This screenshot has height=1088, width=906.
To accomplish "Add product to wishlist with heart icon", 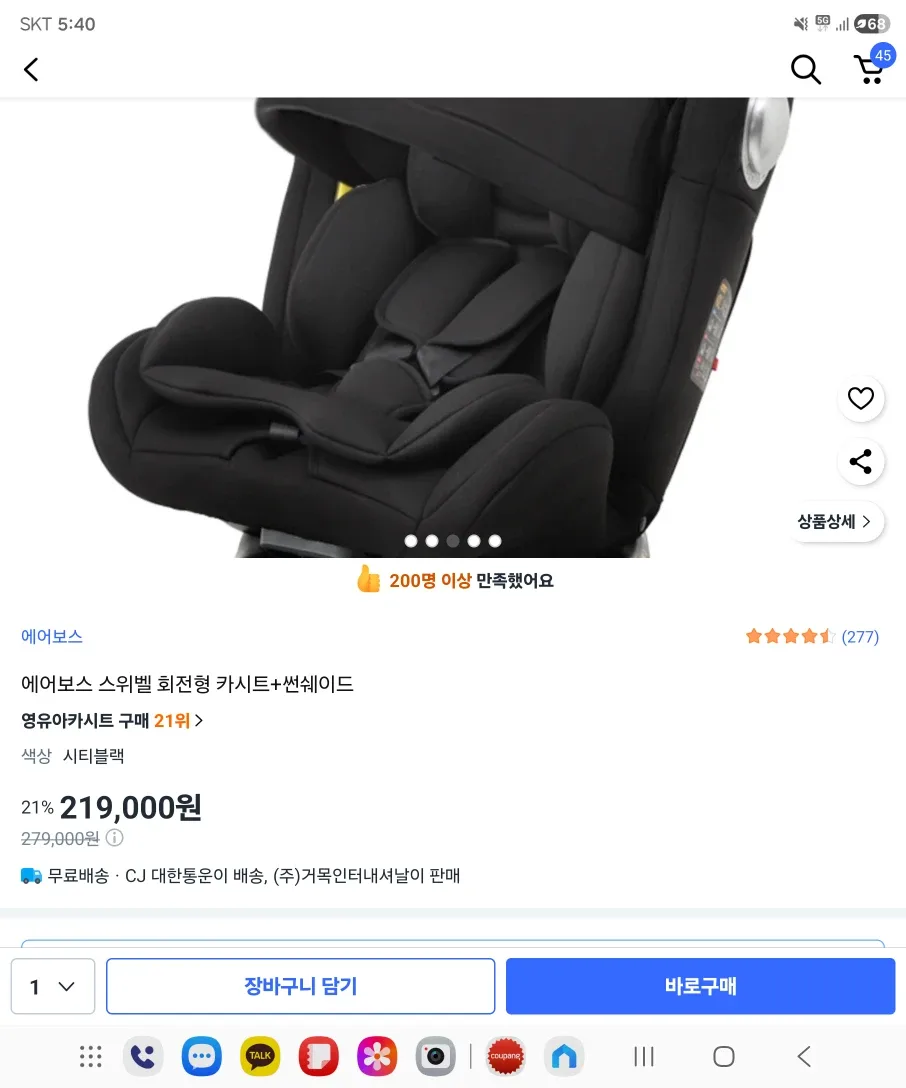I will coord(860,398).
